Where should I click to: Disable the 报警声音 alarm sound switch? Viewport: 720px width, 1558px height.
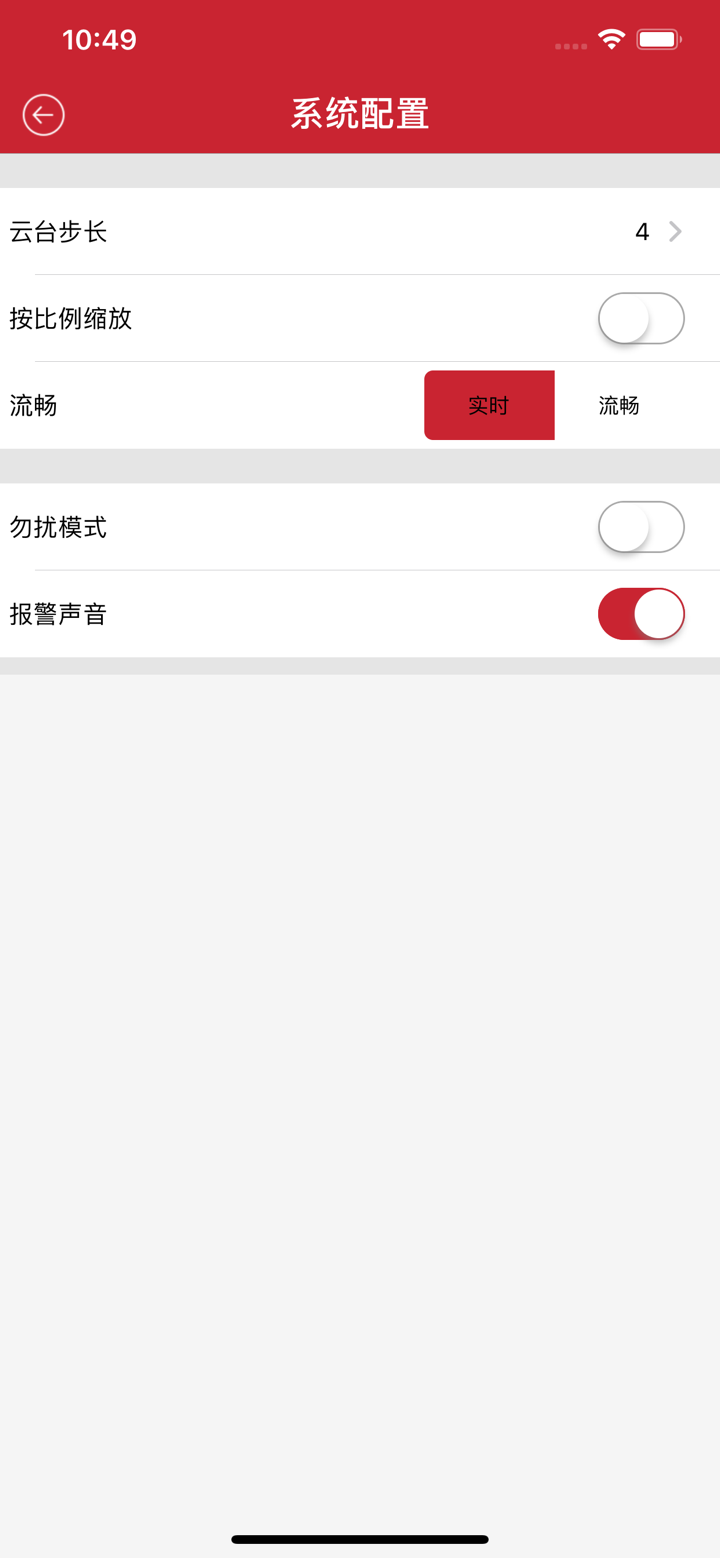pos(641,614)
